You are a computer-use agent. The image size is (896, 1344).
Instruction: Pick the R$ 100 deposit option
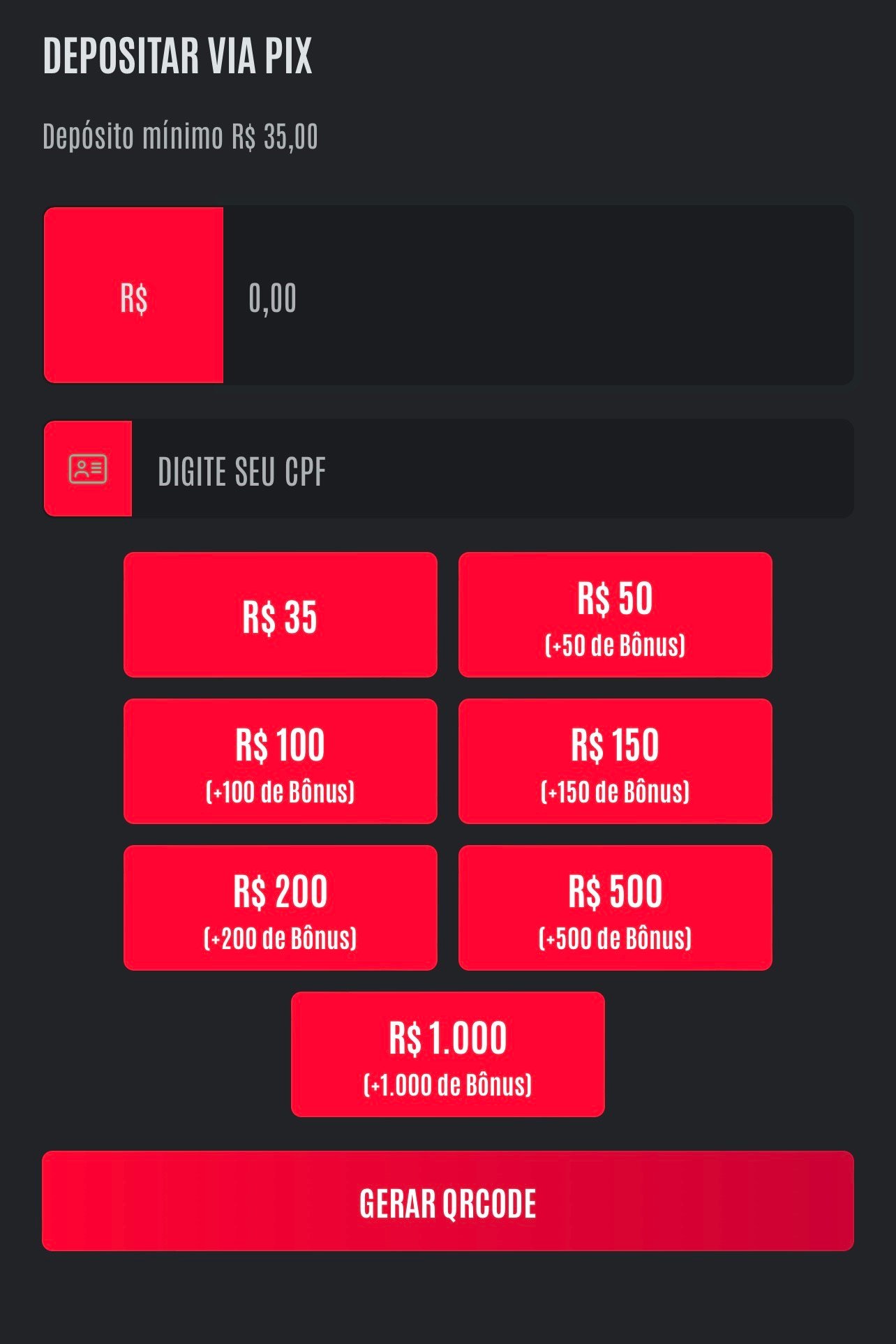point(280,761)
